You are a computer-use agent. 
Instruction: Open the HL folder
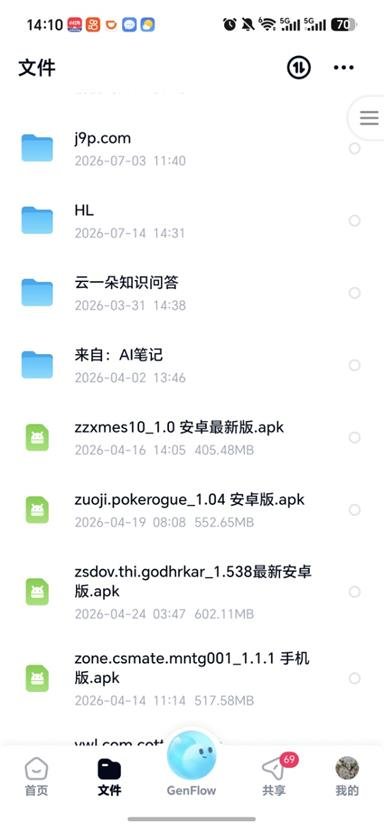coord(192,220)
